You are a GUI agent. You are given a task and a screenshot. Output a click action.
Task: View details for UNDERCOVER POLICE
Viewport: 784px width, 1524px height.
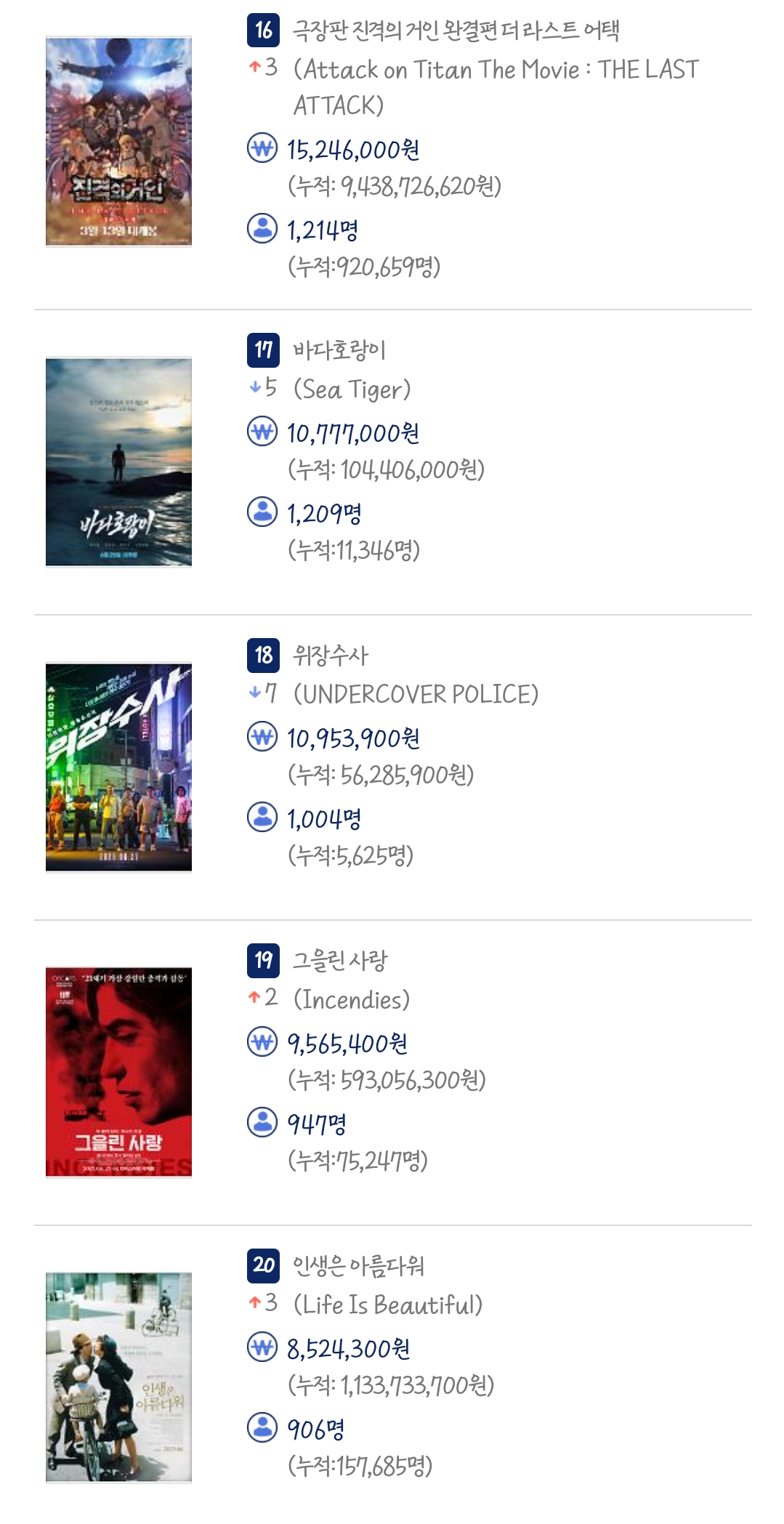(331, 656)
